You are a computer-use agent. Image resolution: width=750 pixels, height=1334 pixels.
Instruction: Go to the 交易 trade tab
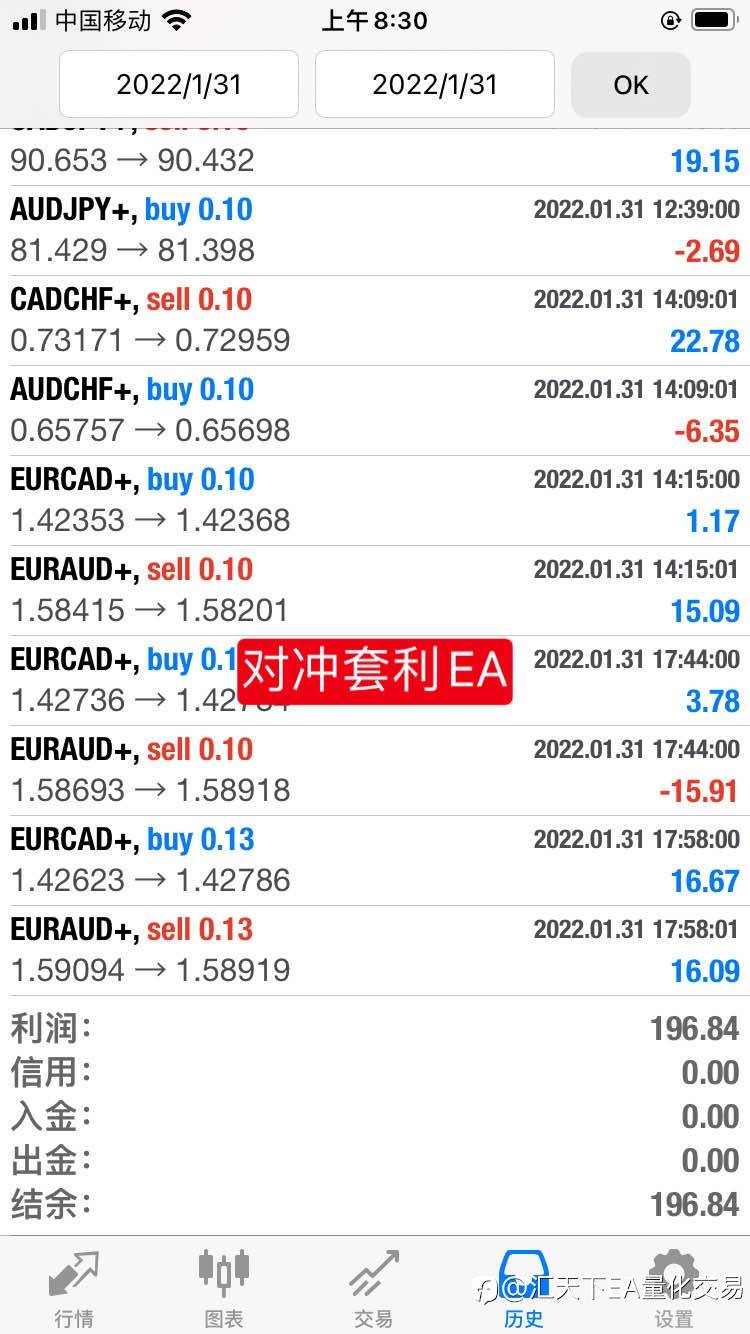(x=374, y=1288)
